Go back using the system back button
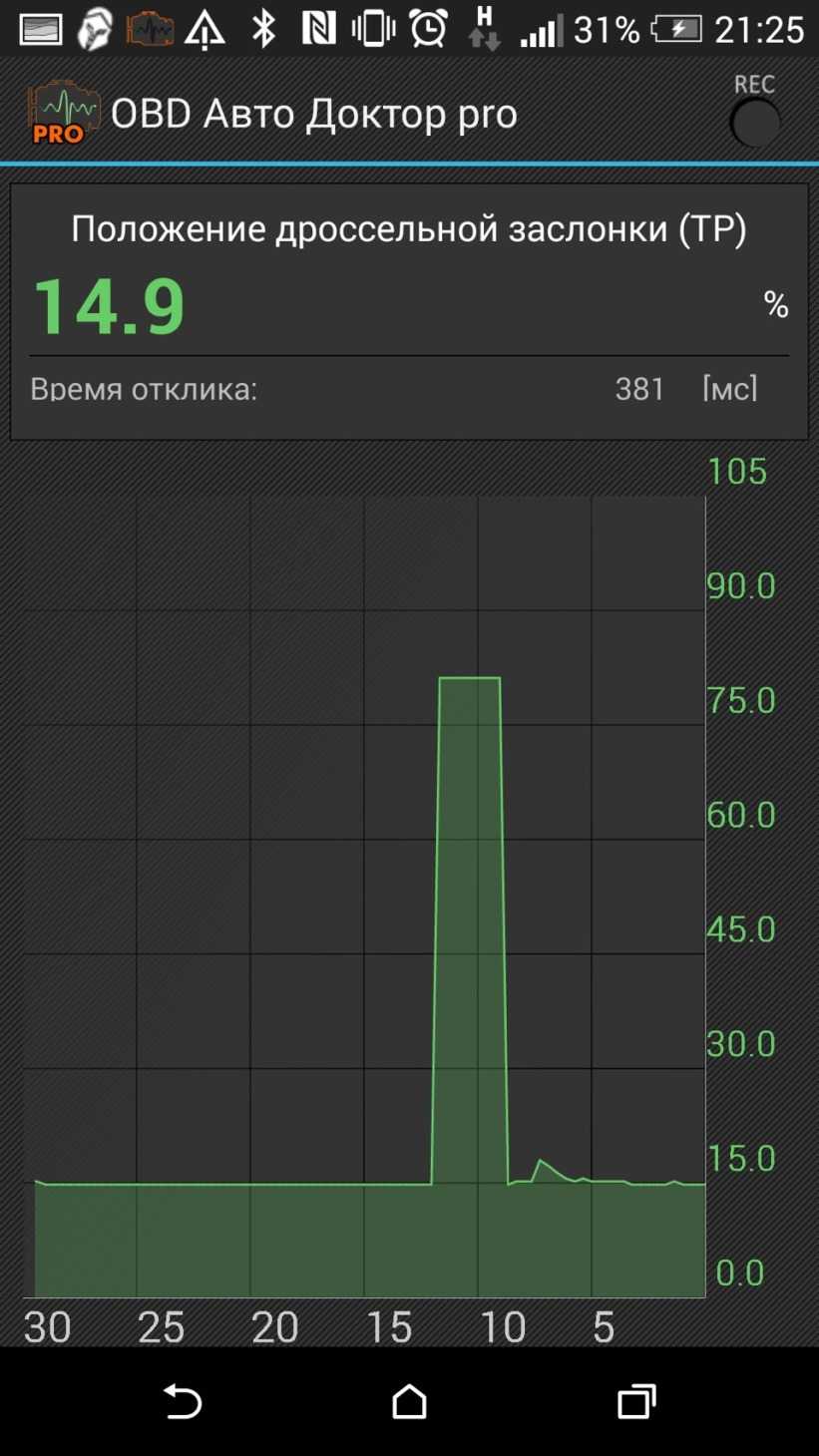 point(183,1401)
